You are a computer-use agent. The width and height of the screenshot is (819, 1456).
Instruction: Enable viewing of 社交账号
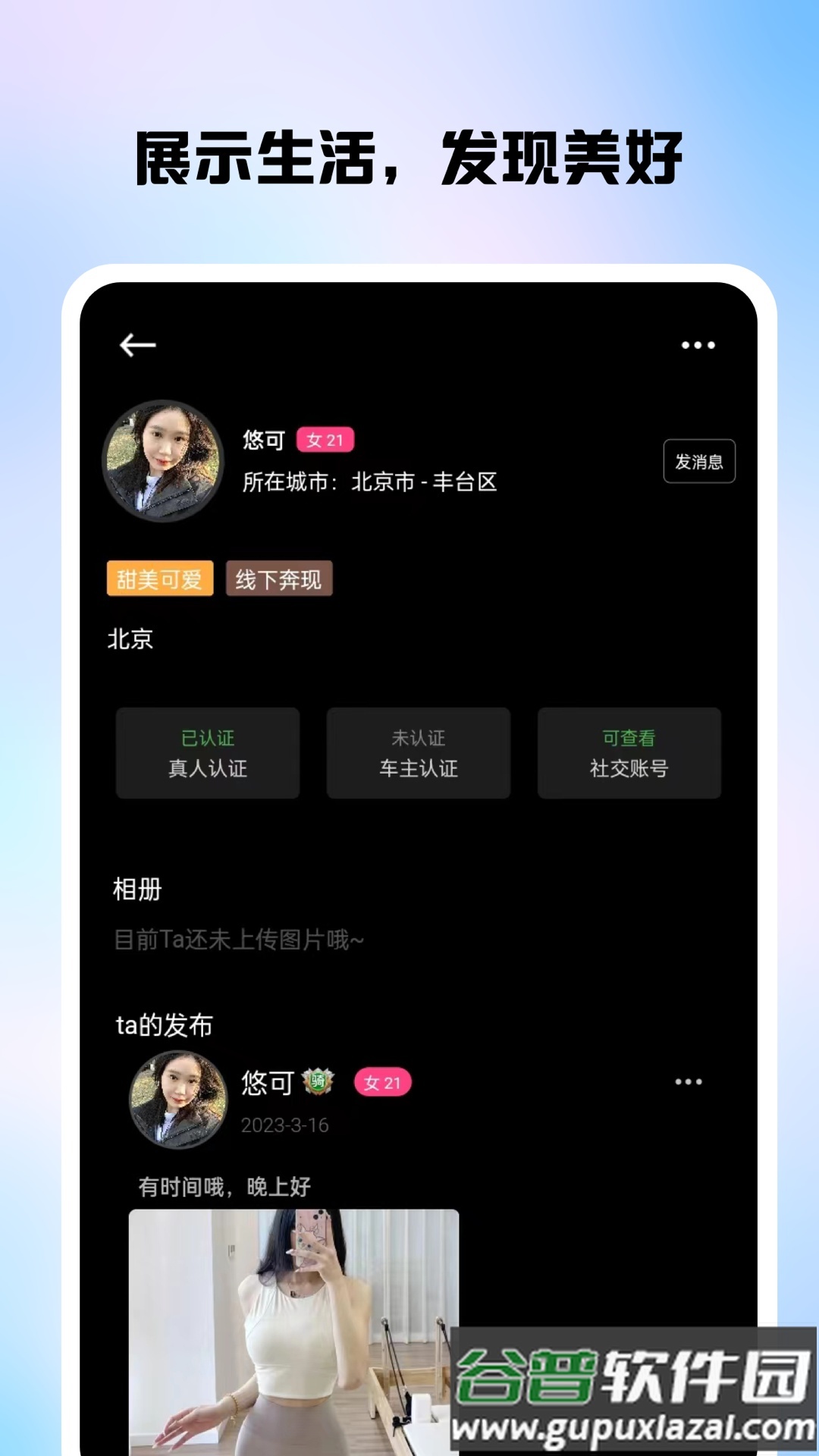(x=629, y=753)
